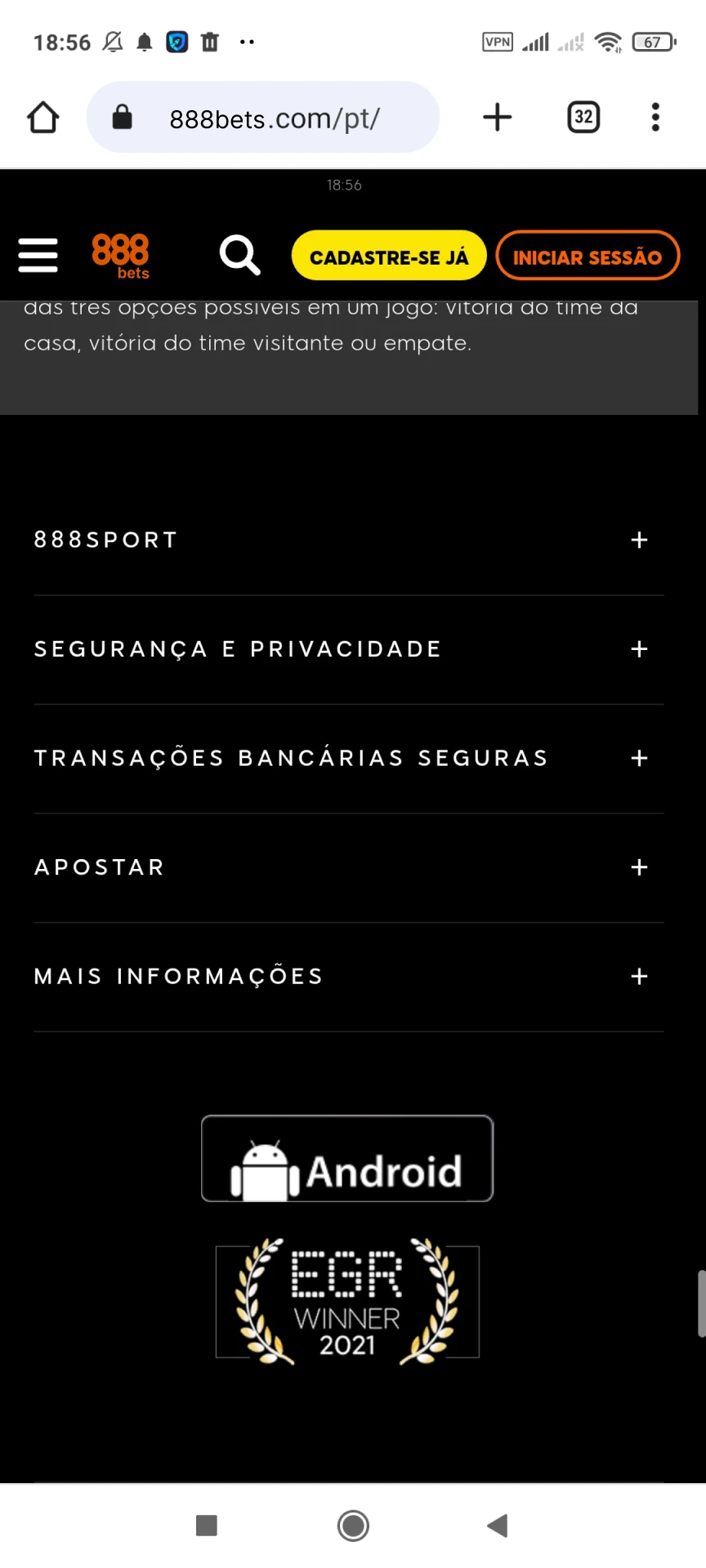The width and height of the screenshot is (706, 1568).
Task: Click the EGR Winner 2021 badge
Action: (x=346, y=1302)
